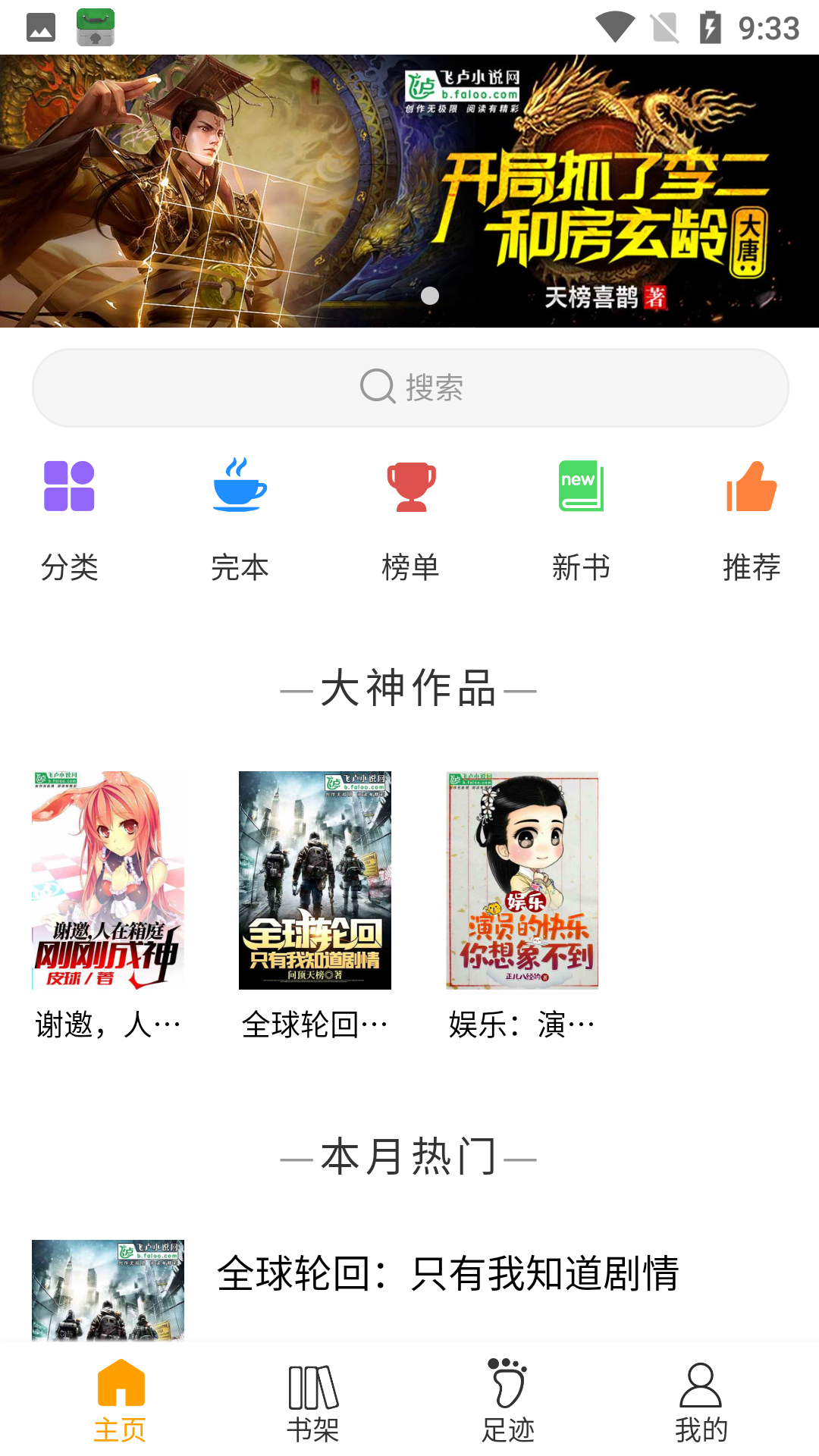
Task: Open 全球轮回 book cover under 大神作品
Action: pyautogui.click(x=315, y=880)
